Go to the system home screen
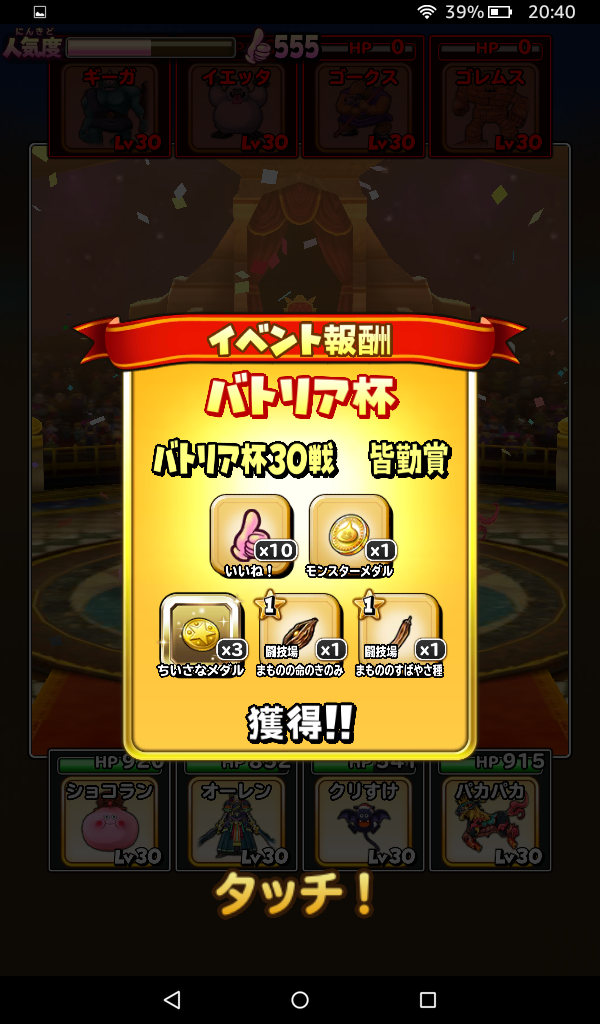 tap(300, 999)
